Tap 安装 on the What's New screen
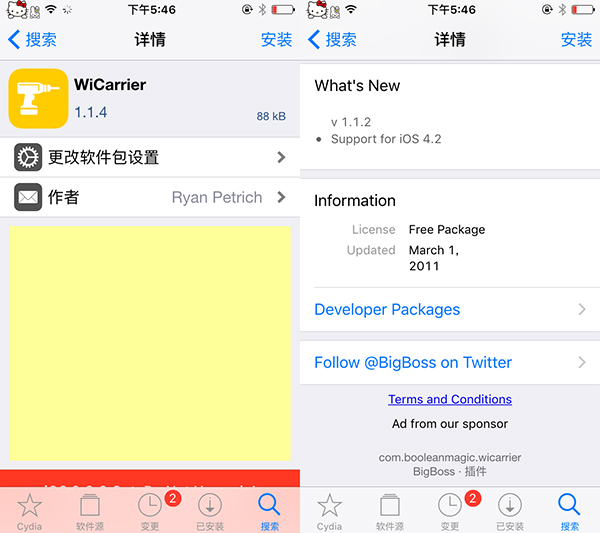 pos(576,40)
